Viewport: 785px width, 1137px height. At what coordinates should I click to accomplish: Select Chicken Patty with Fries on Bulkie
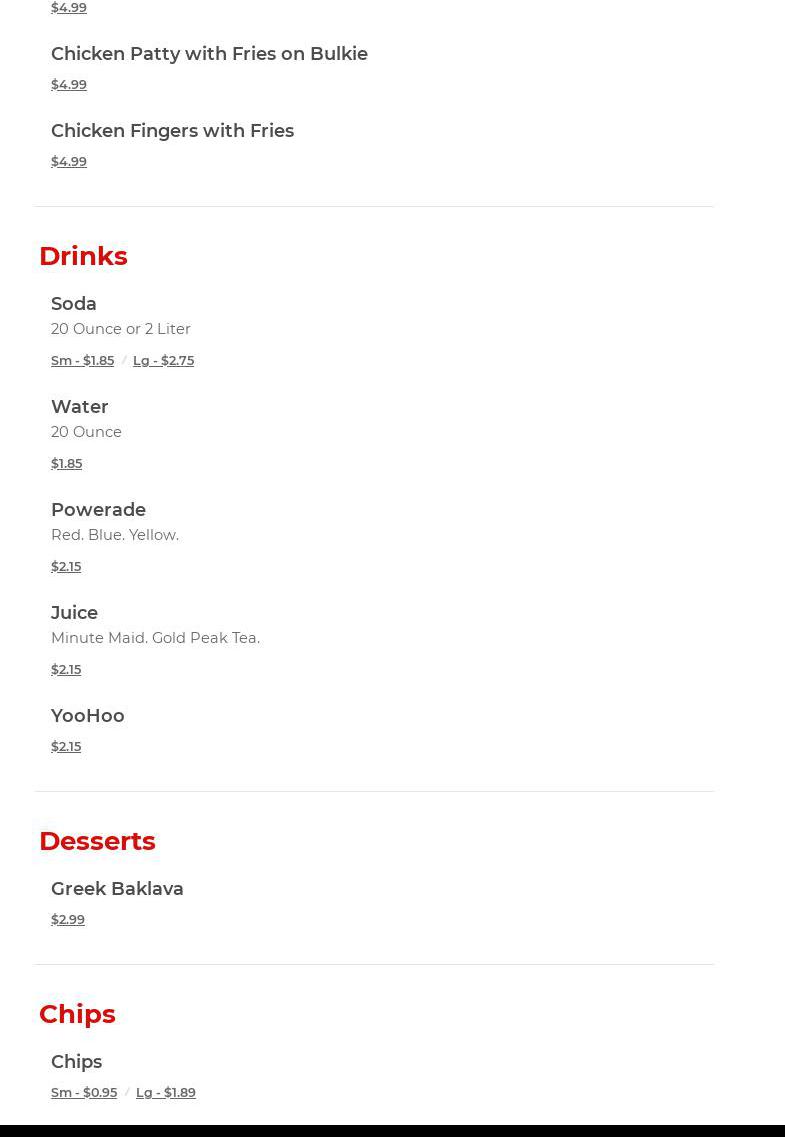click(x=209, y=54)
